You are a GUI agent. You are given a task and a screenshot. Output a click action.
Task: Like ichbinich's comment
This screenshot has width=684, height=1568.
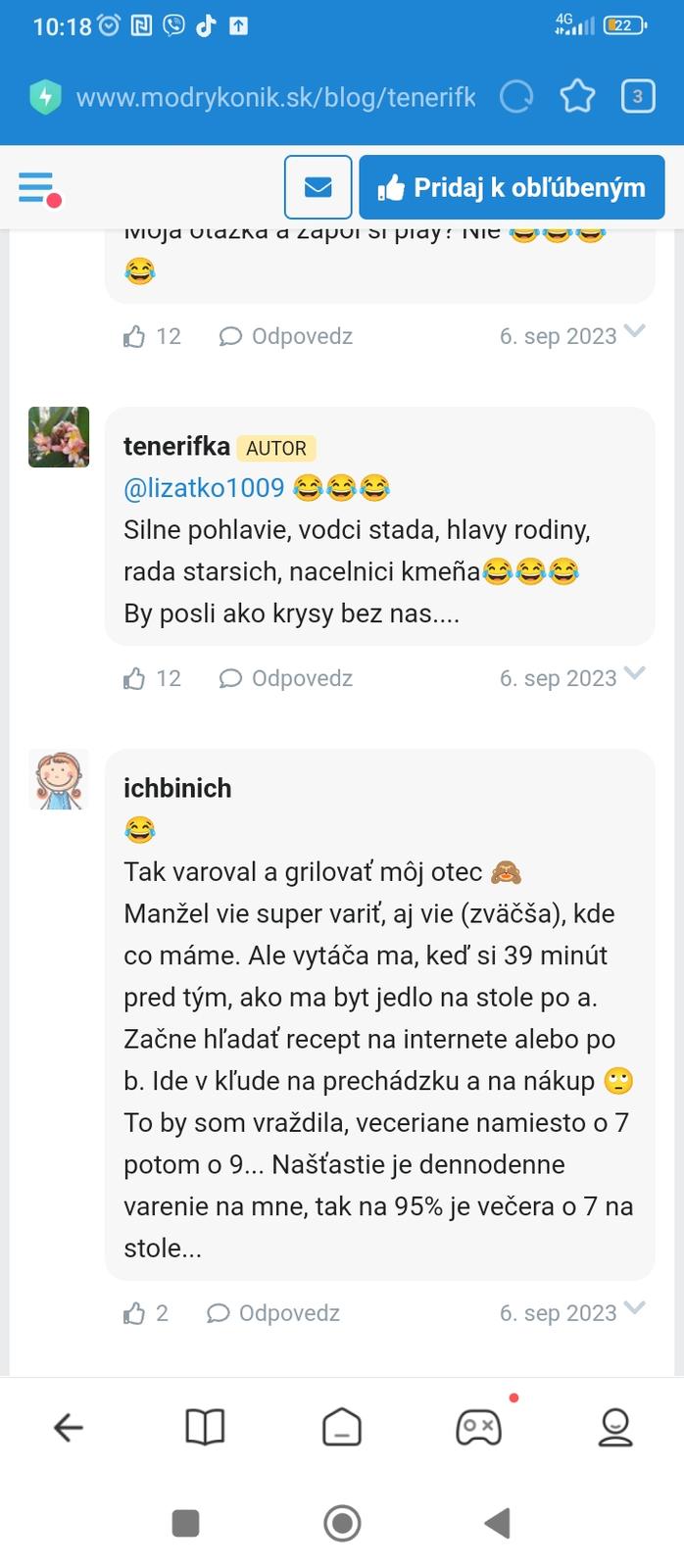coord(134,1313)
